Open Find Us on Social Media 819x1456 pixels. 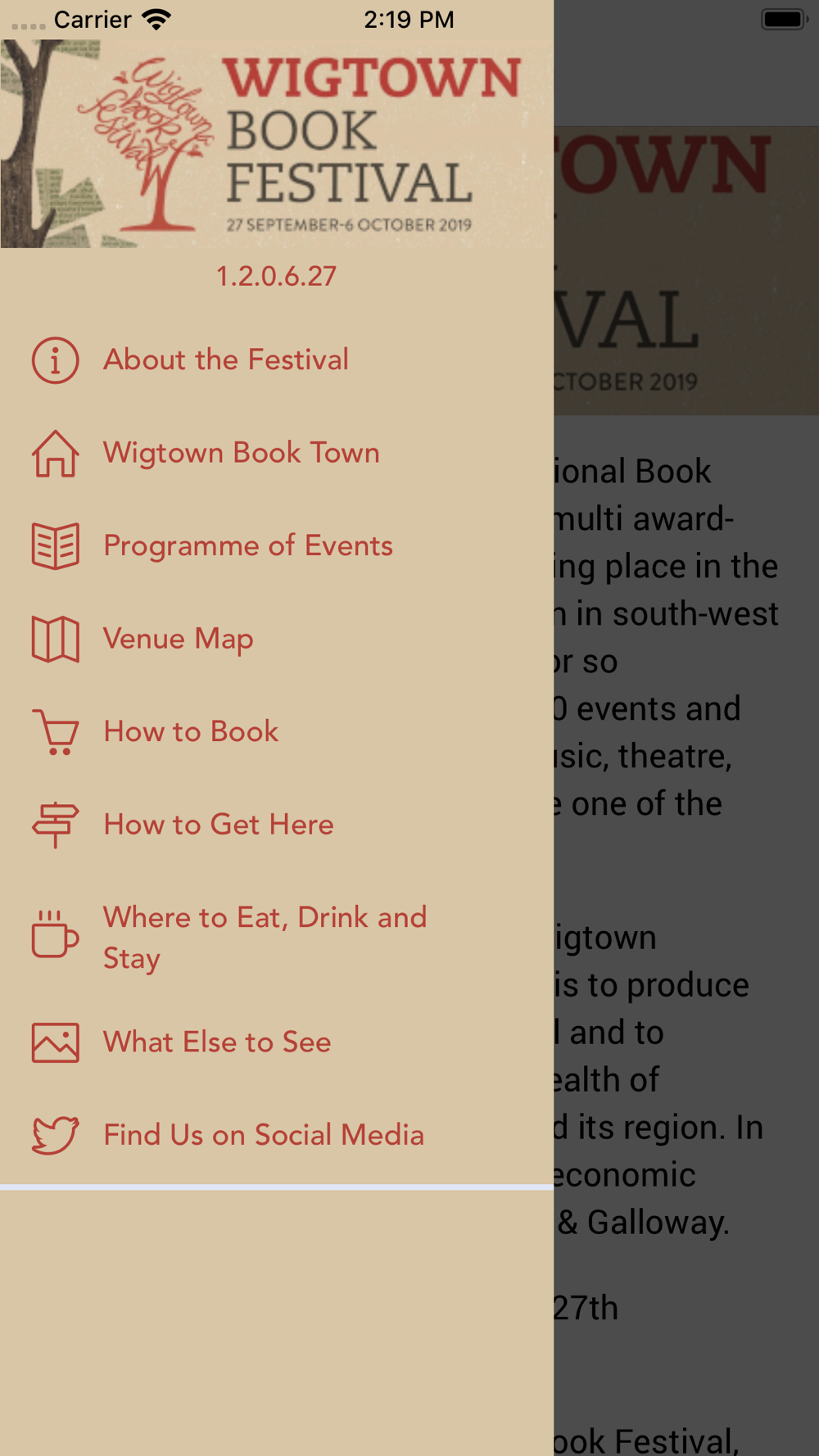click(263, 1135)
